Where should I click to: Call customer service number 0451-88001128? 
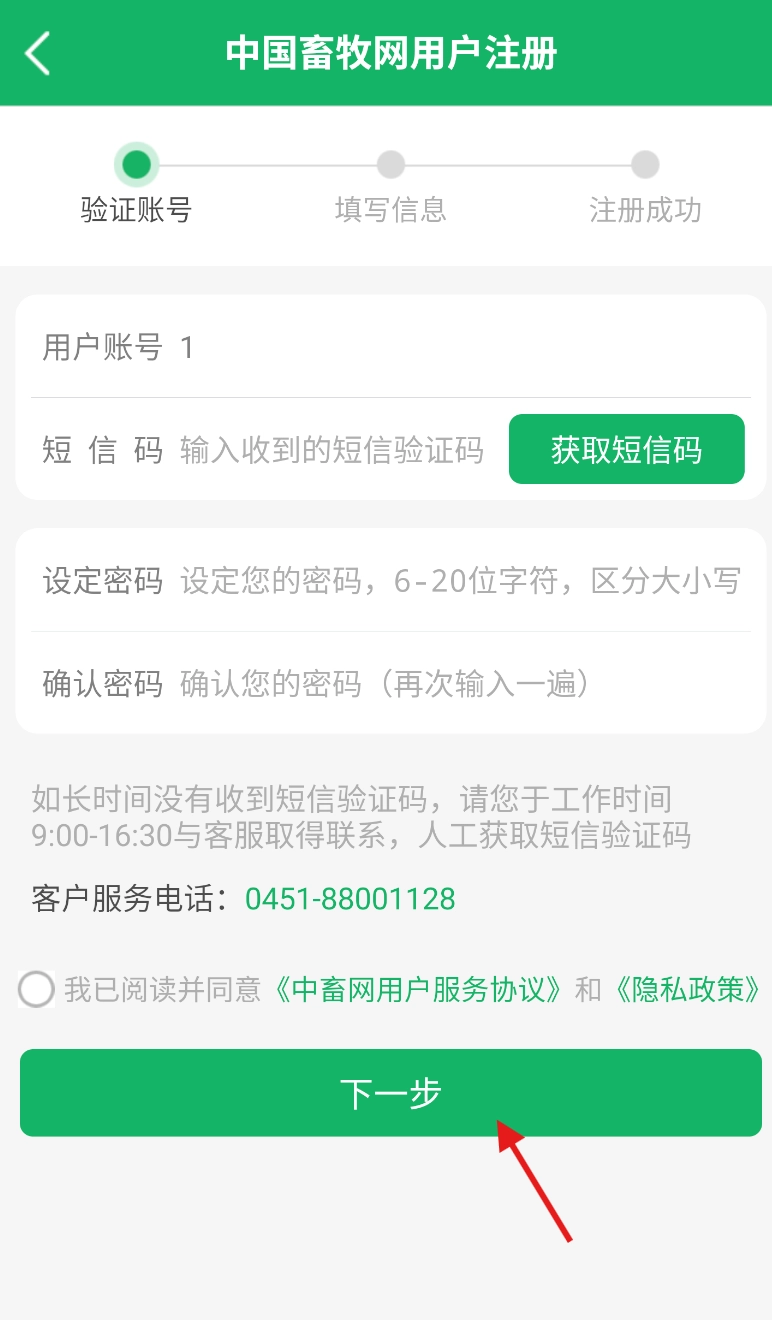(x=350, y=899)
